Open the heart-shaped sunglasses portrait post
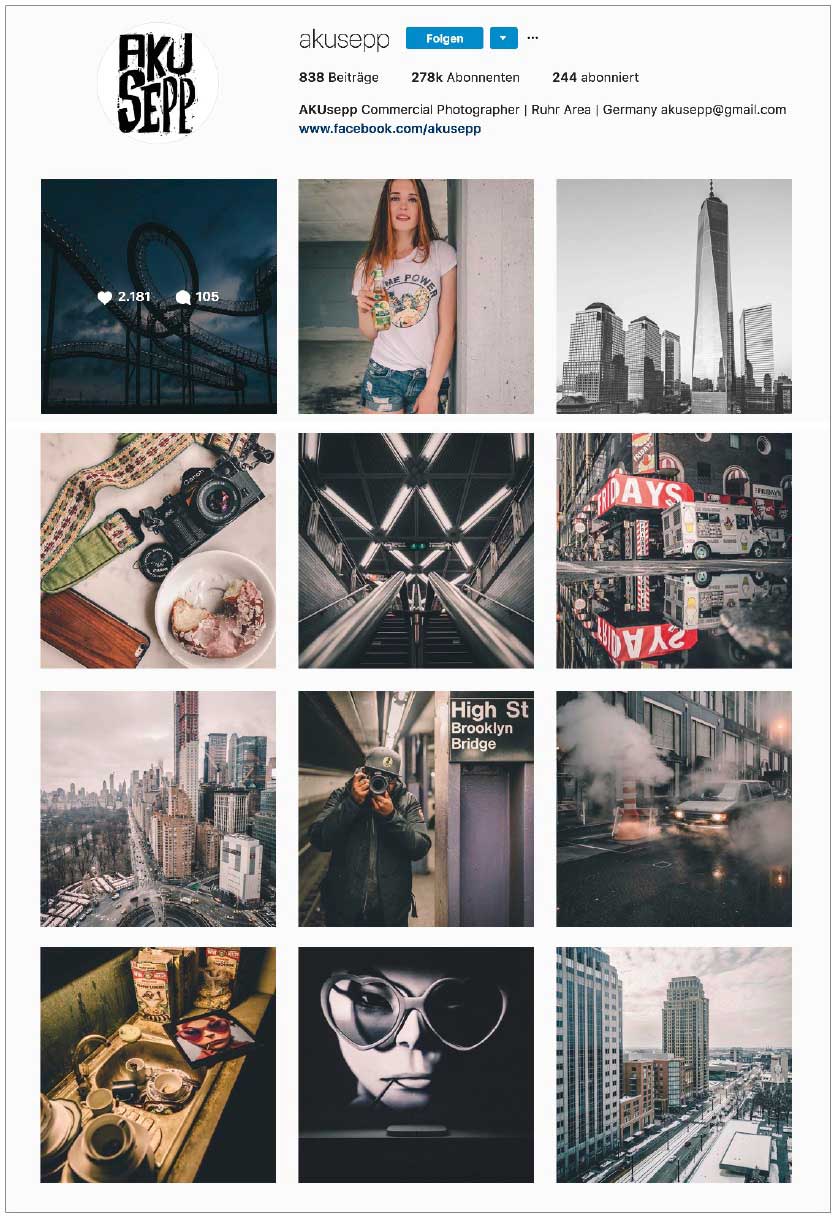Image resolution: width=837 pixels, height=1217 pixels. tap(416, 1065)
